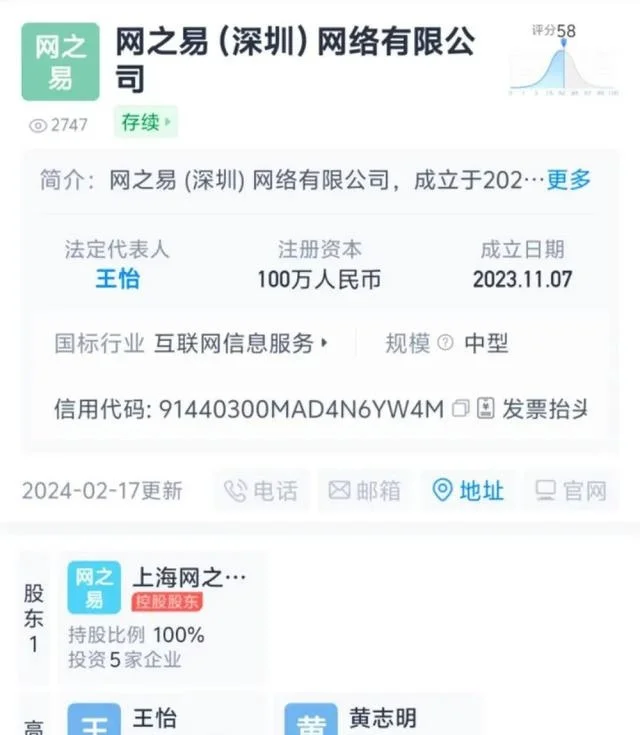Tap the 存续 status tag
640x735 pixels.
(146, 124)
